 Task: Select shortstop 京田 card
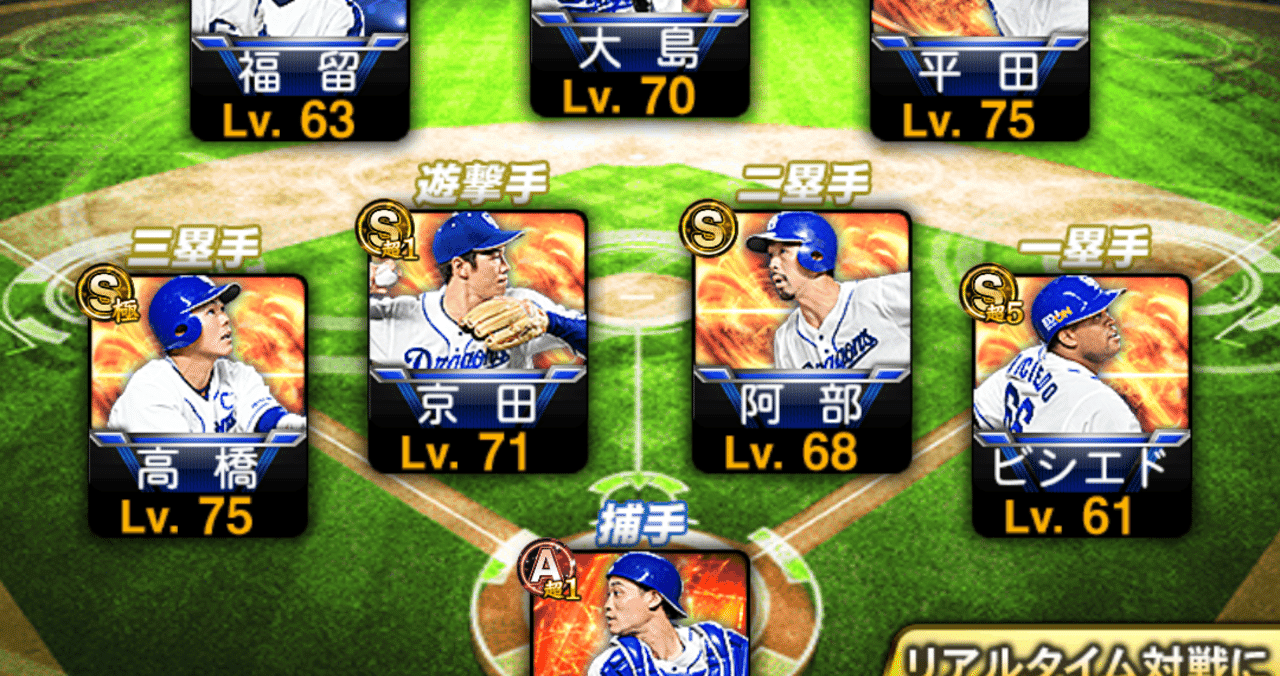(478, 340)
